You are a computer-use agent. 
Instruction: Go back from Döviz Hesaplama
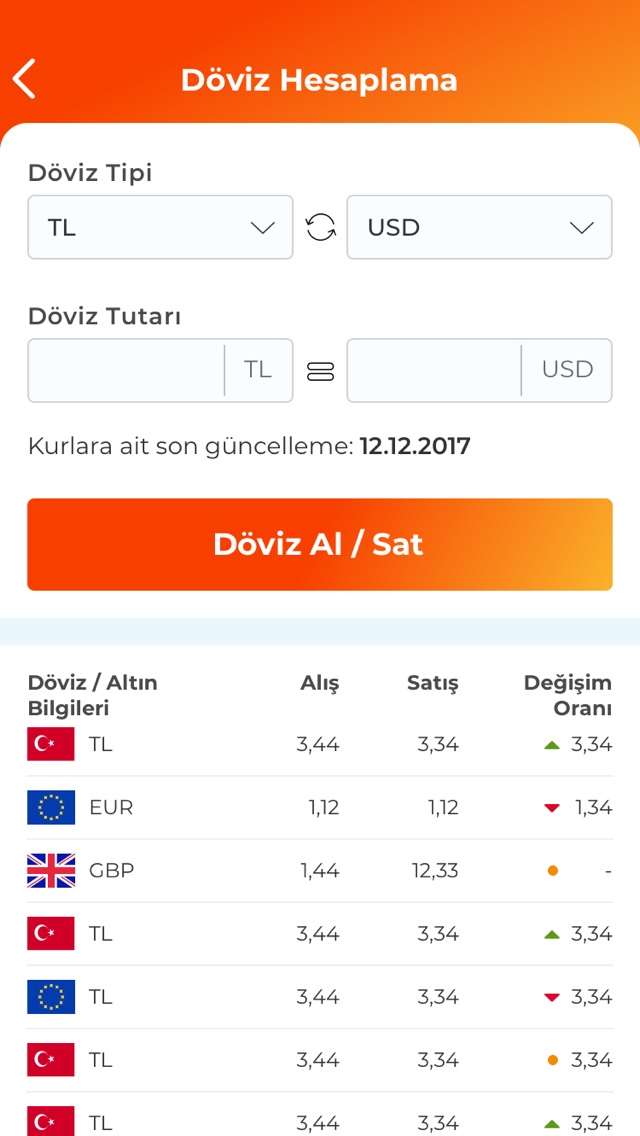point(25,79)
